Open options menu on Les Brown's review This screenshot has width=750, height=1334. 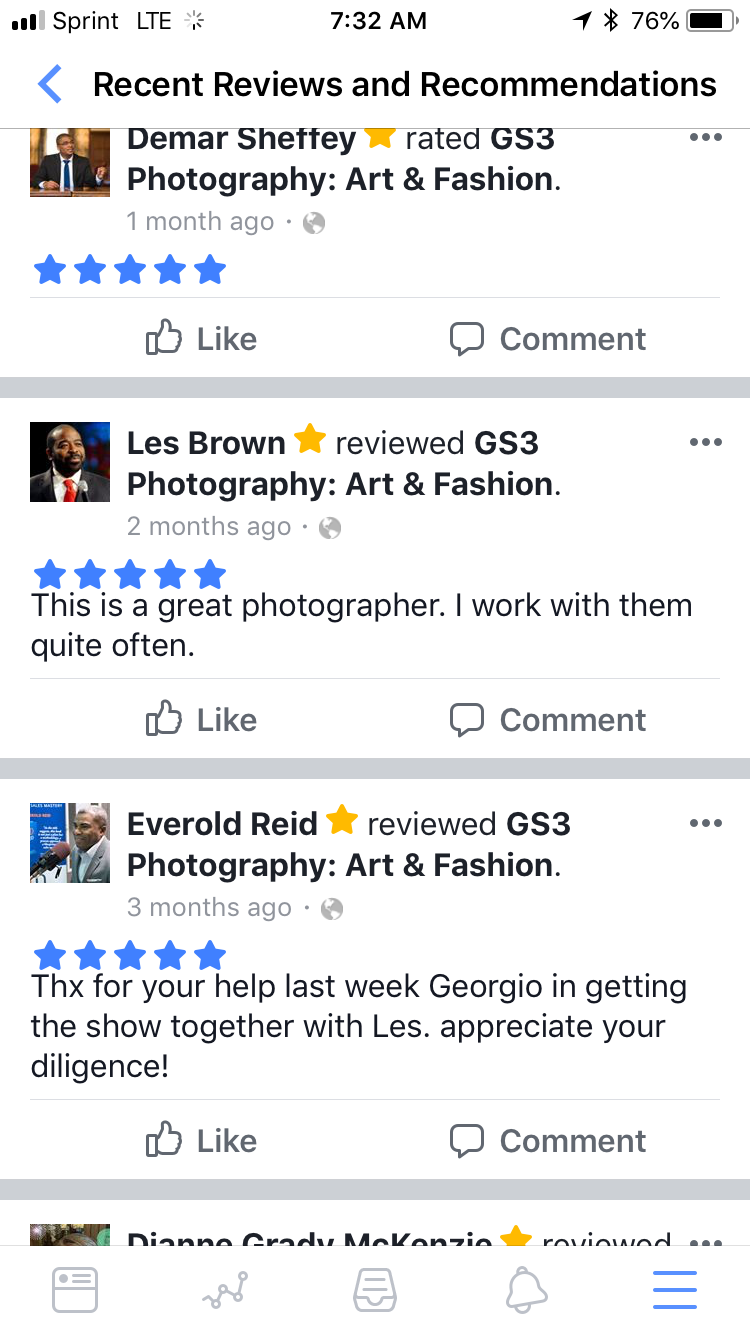coord(705,442)
